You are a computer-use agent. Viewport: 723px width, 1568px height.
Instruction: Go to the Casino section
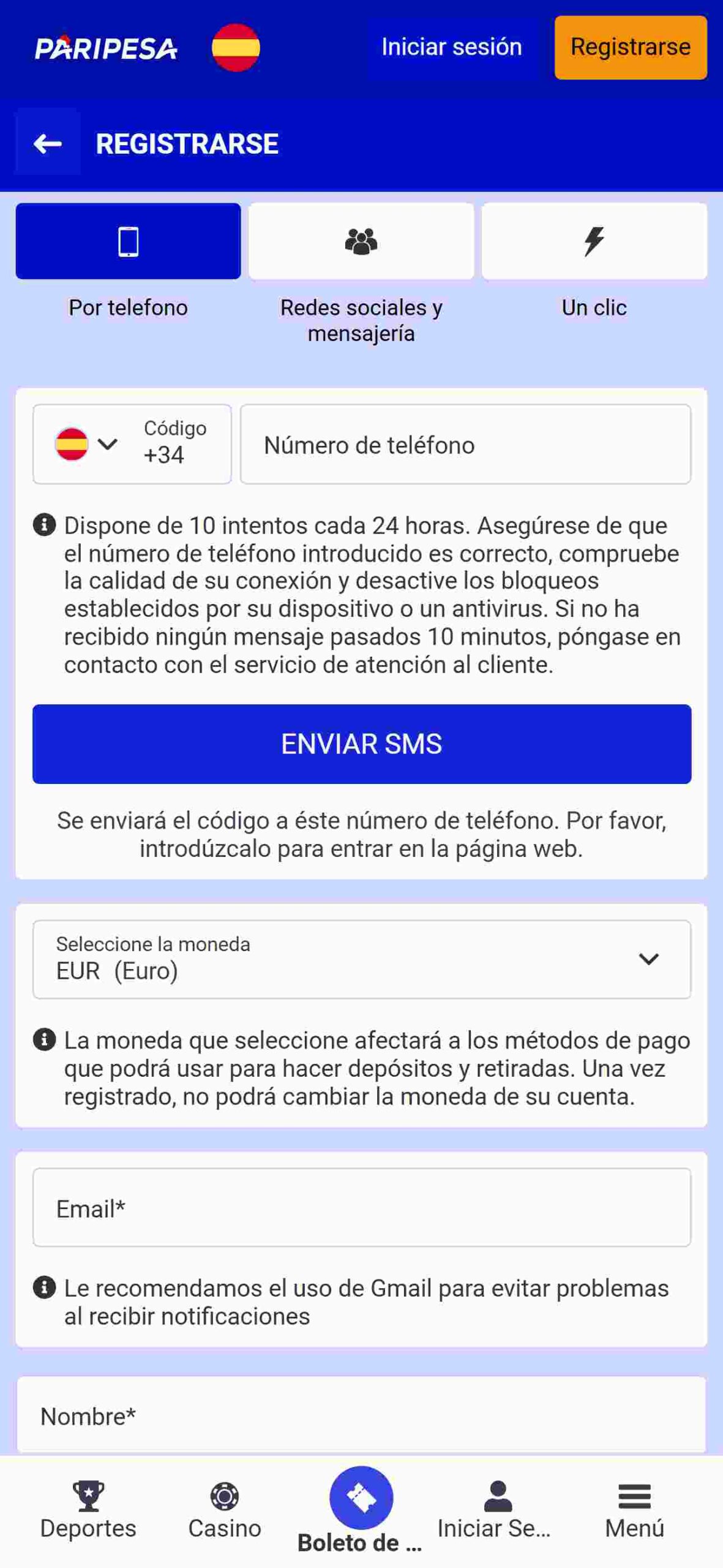point(225,1510)
